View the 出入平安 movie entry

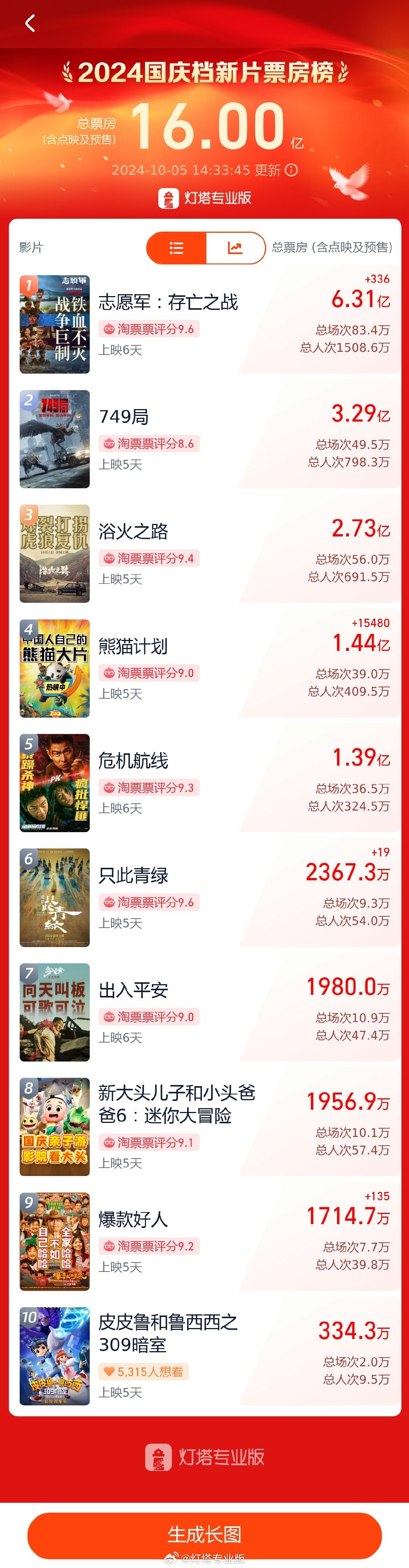tap(134, 990)
